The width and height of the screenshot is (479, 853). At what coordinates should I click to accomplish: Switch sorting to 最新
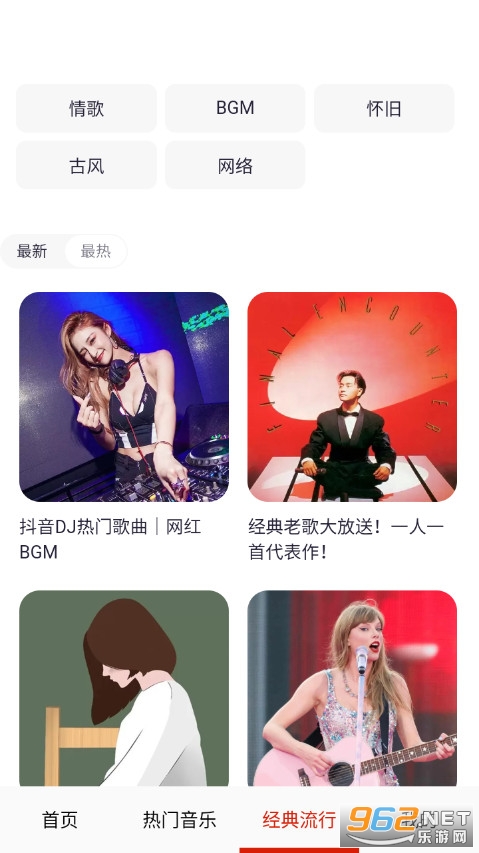32,251
